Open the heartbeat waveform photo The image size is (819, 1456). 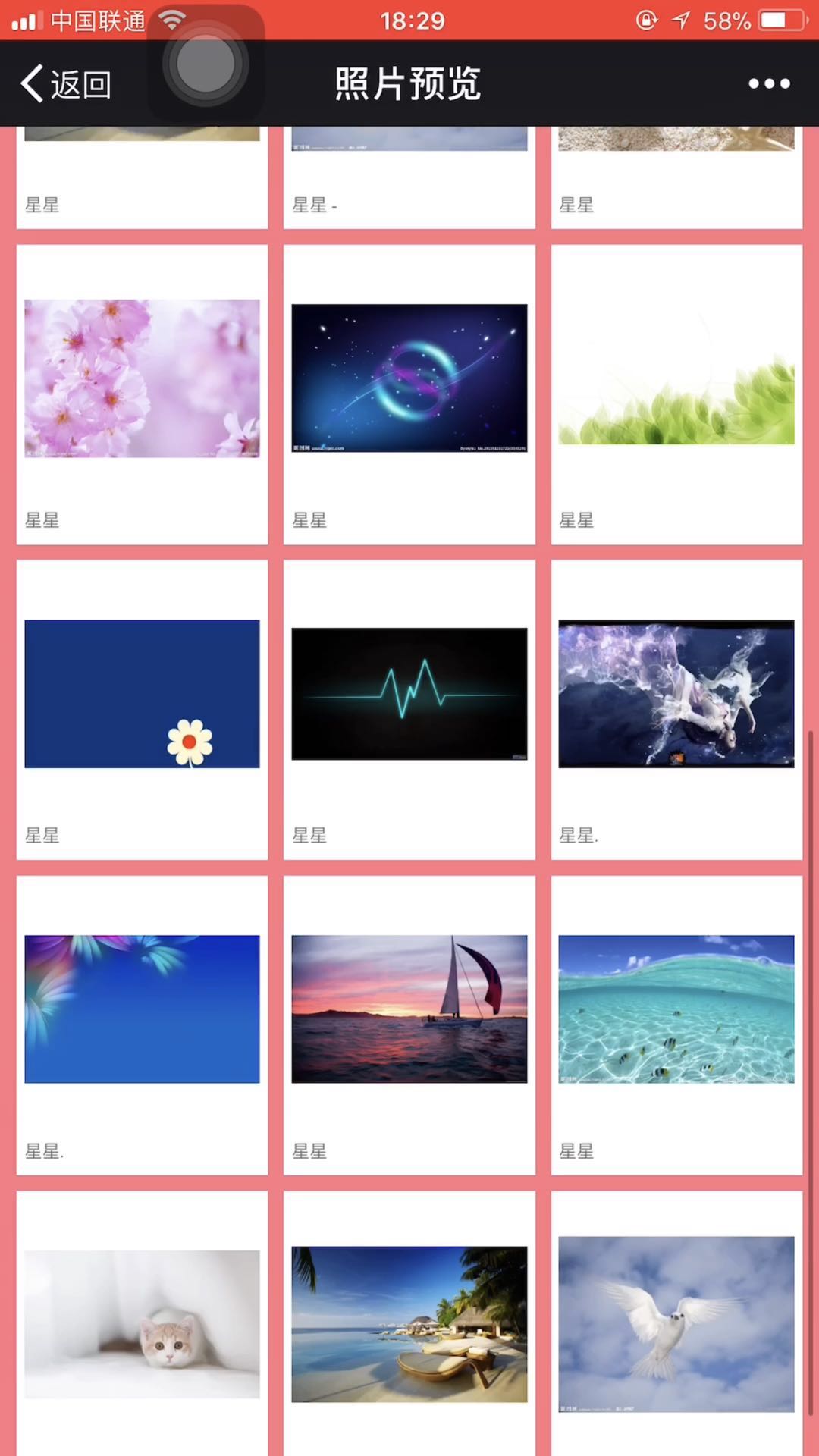point(409,692)
